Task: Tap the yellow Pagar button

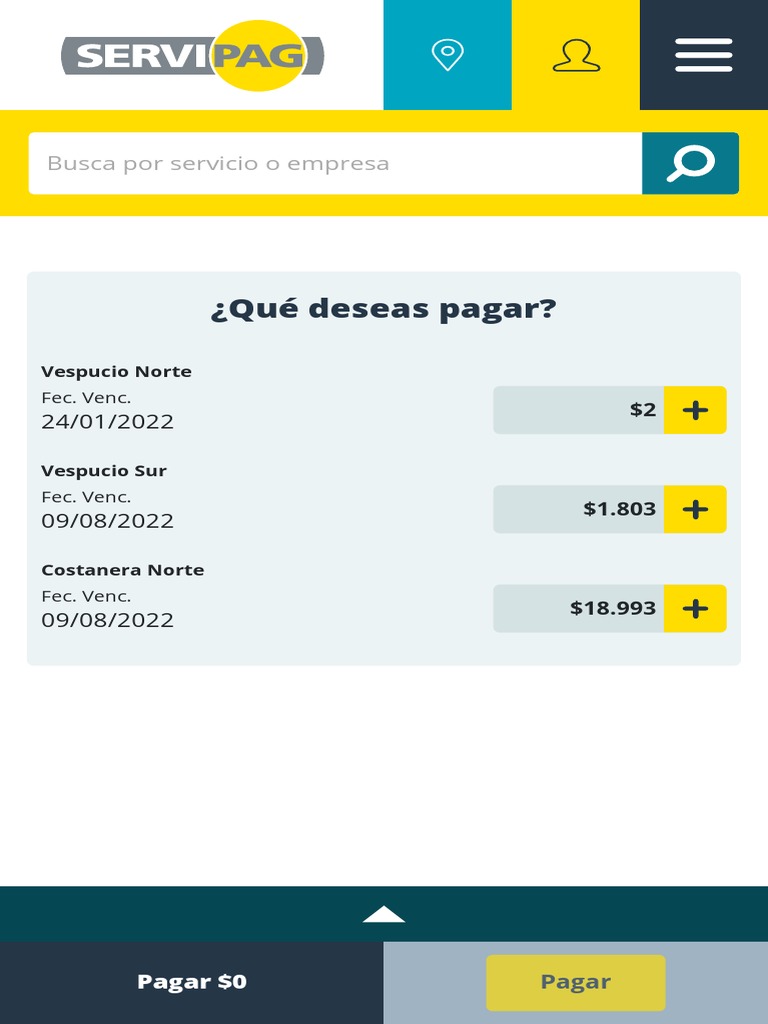Action: pos(575,982)
